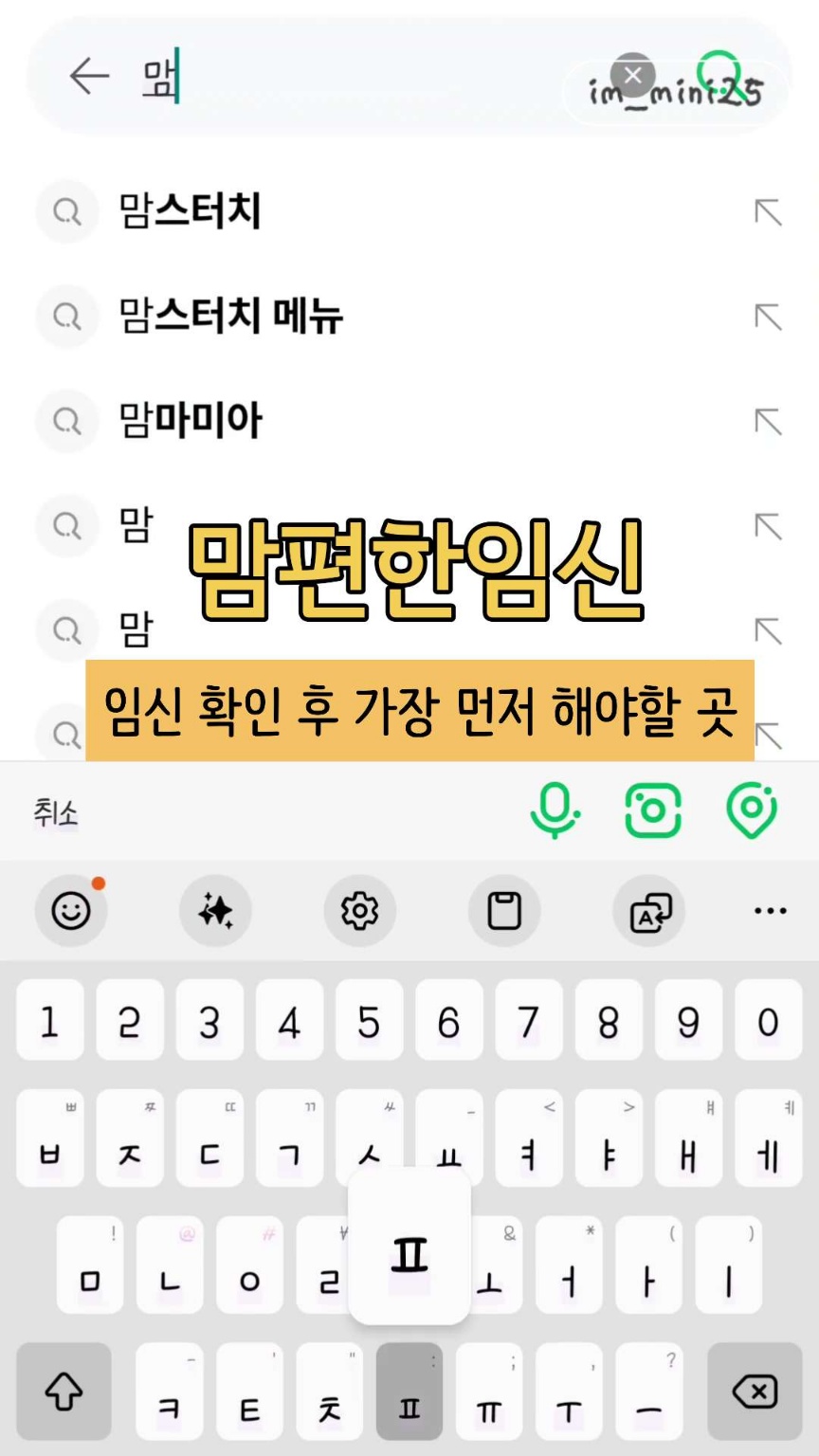Screen dimensions: 819x1456
Task: Clear the typed text with the X button
Action: click(633, 75)
